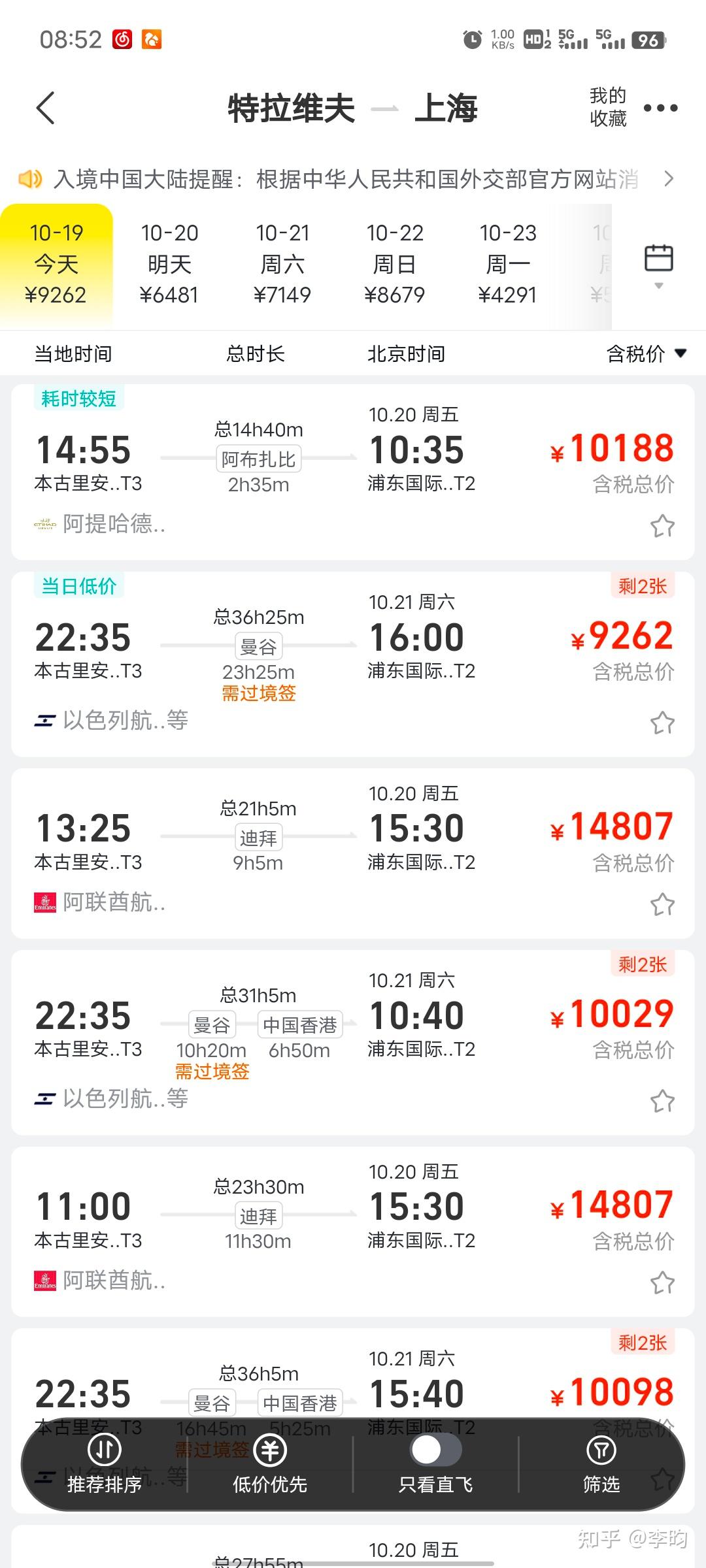
Task: Expand the 含税价 price dropdown
Action: coord(646,353)
